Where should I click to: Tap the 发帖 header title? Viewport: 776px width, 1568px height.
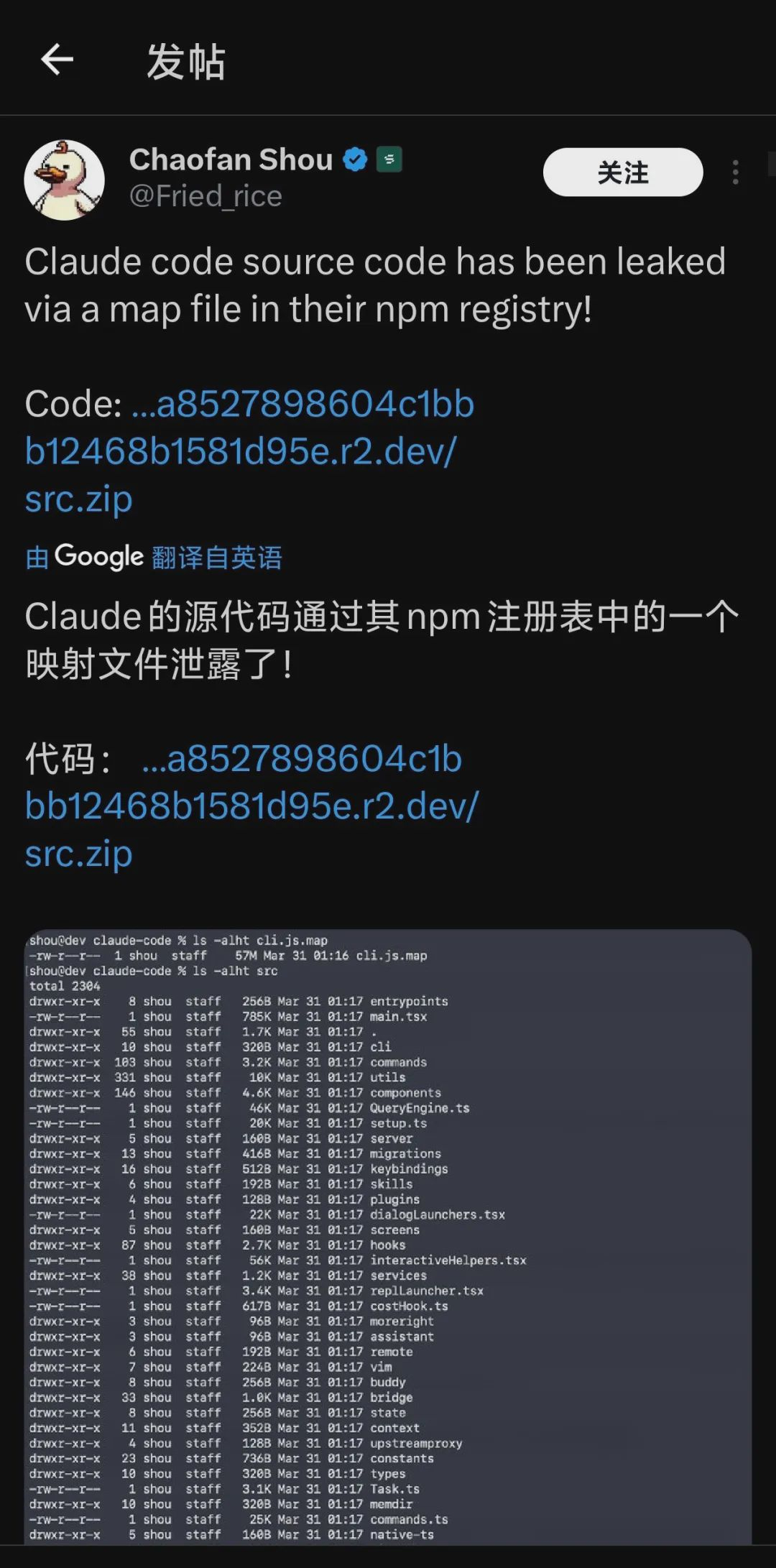185,61
